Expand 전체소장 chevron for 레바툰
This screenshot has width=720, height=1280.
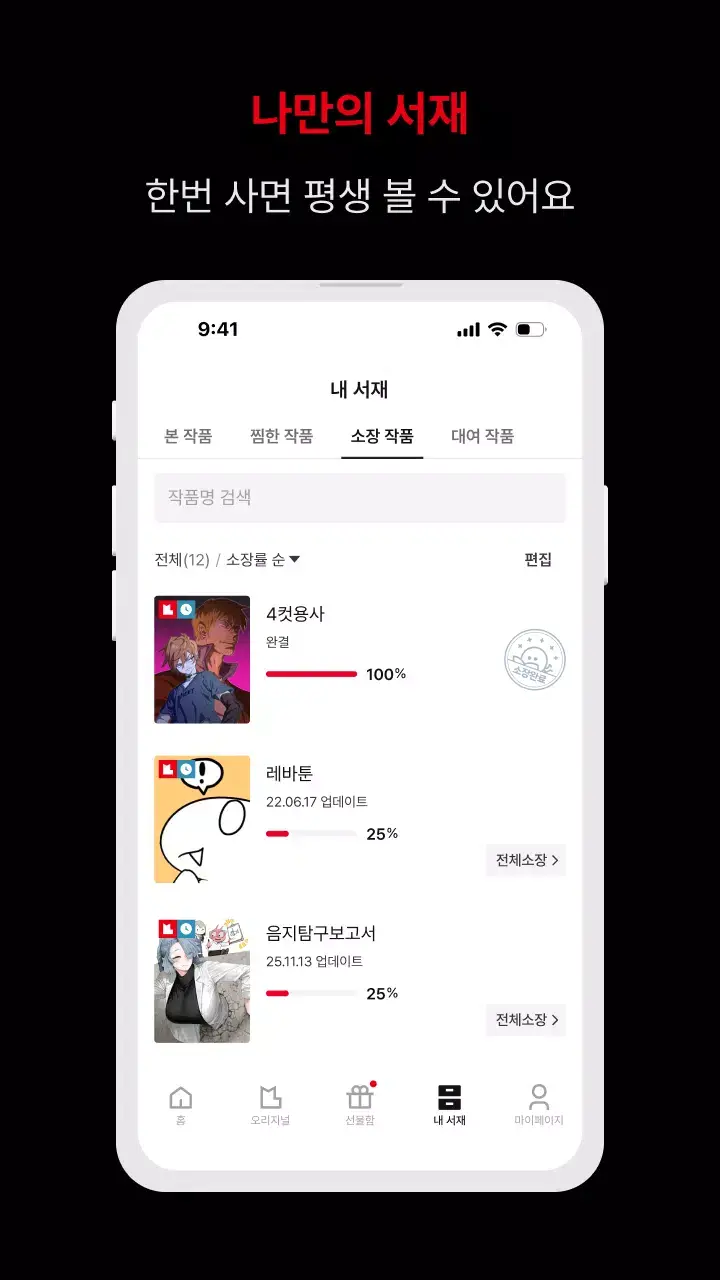[525, 860]
